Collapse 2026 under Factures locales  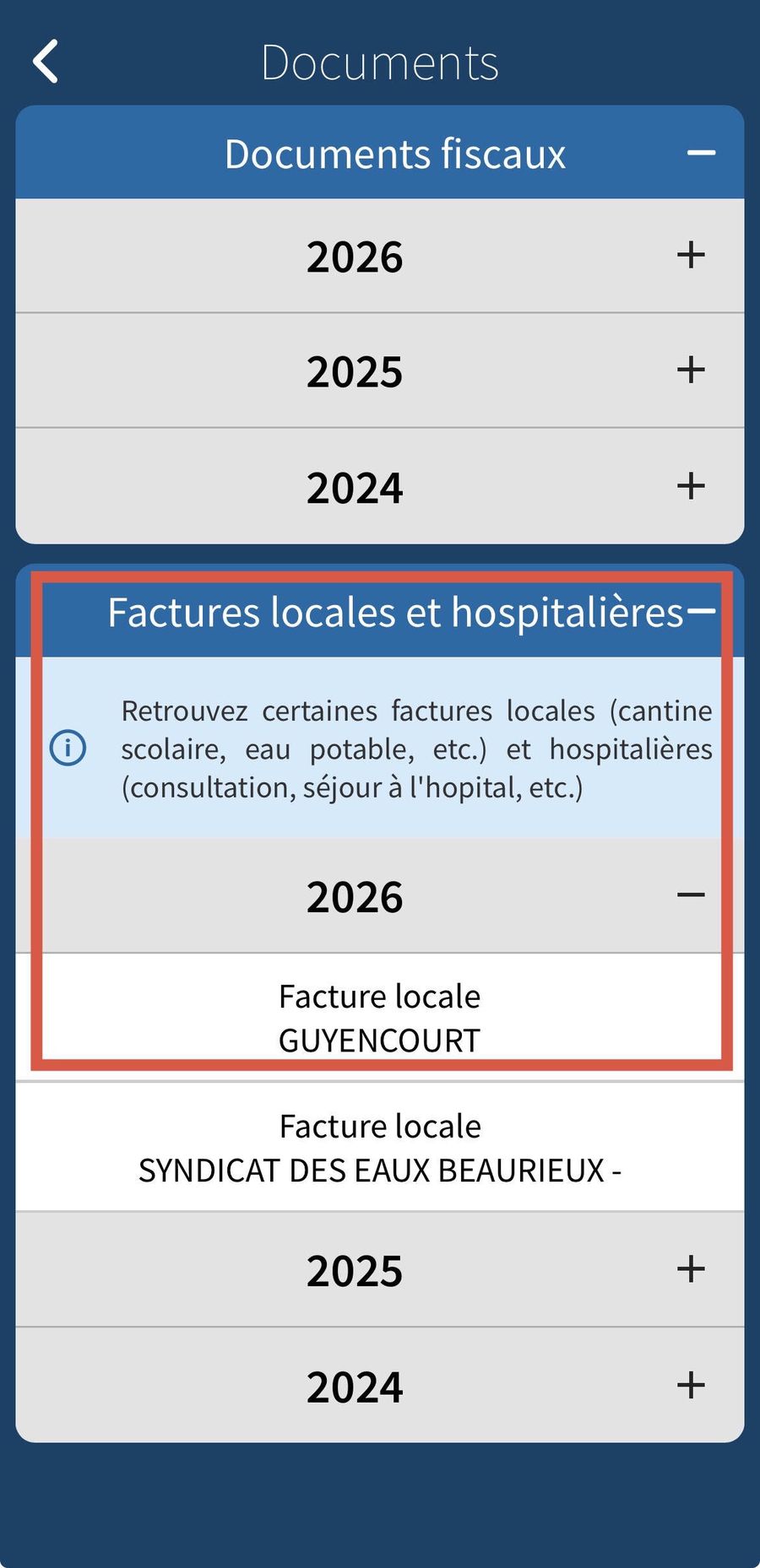[x=379, y=895]
